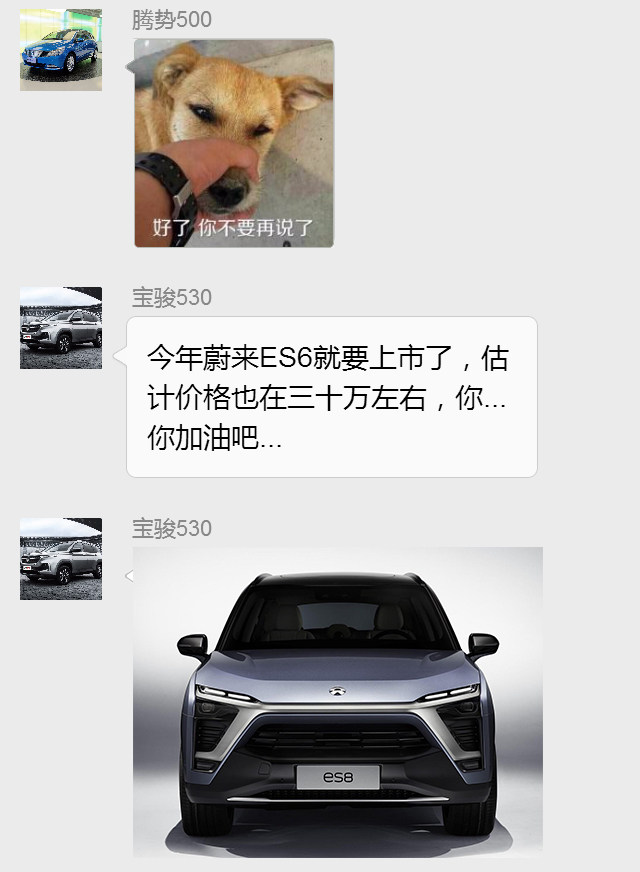Image resolution: width=640 pixels, height=872 pixels.
Task: View the dog meme image from 腾势500
Action: [234, 143]
